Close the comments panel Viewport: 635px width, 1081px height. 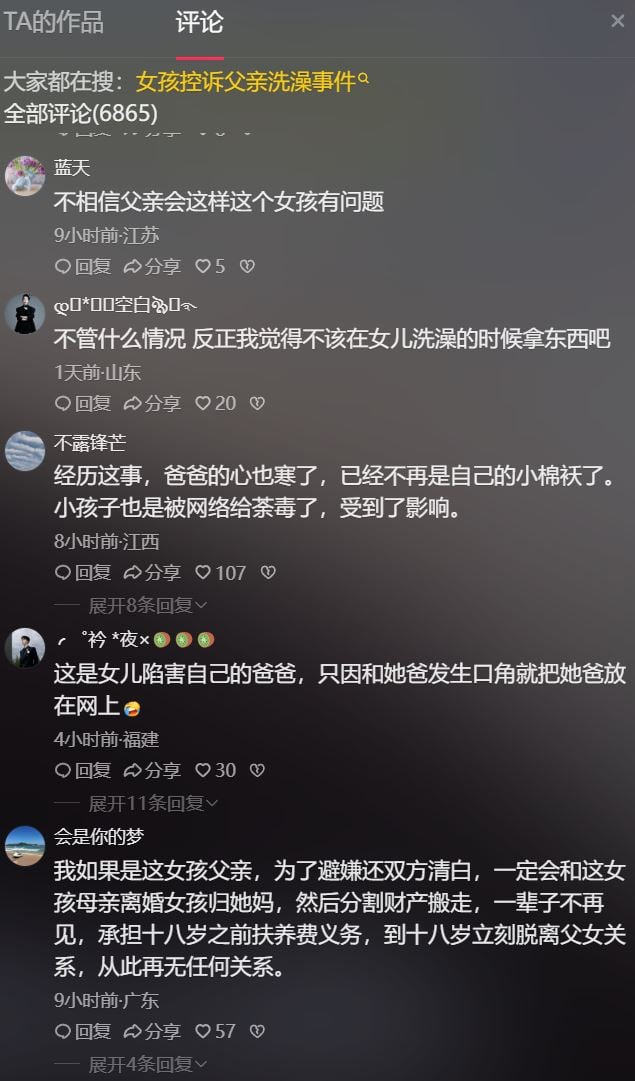click(x=617, y=21)
